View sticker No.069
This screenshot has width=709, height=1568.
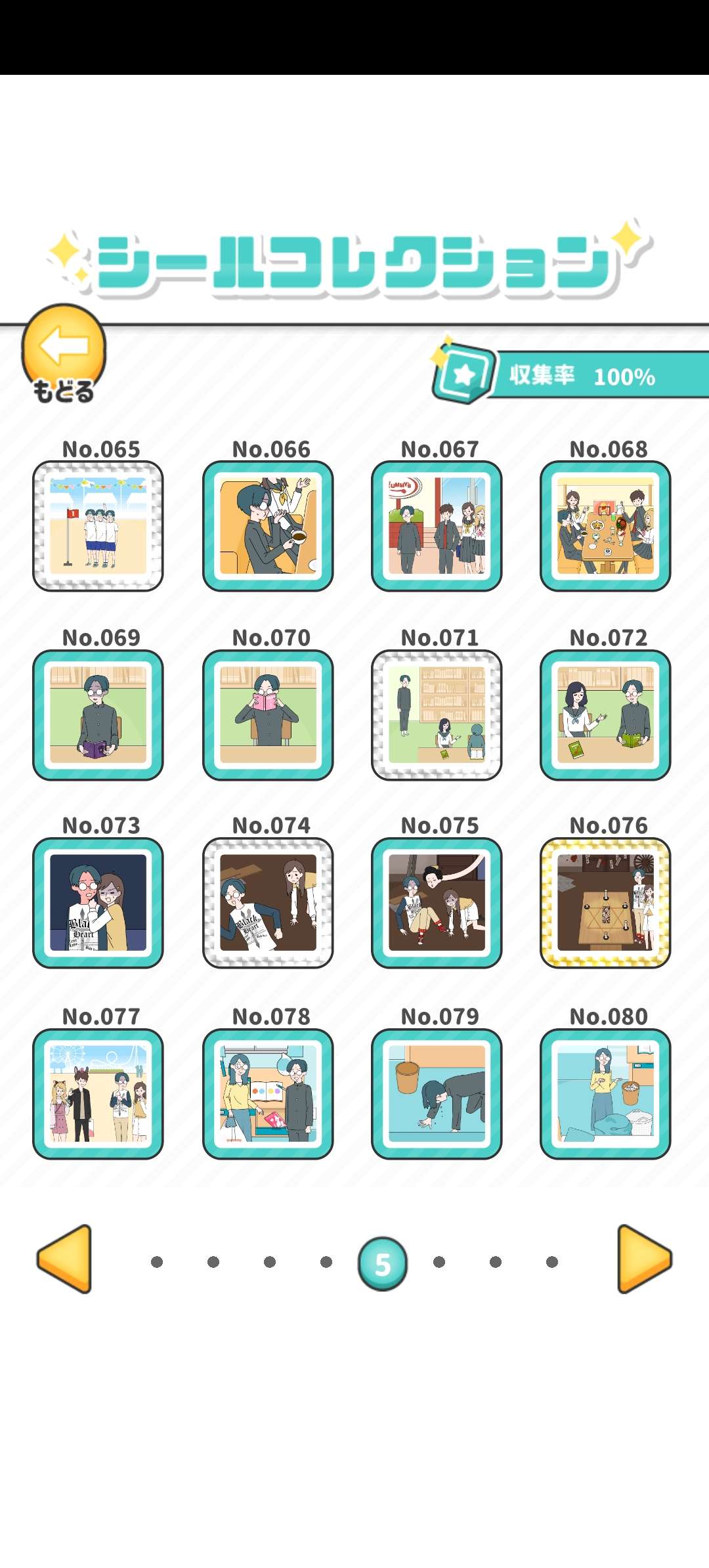98,715
